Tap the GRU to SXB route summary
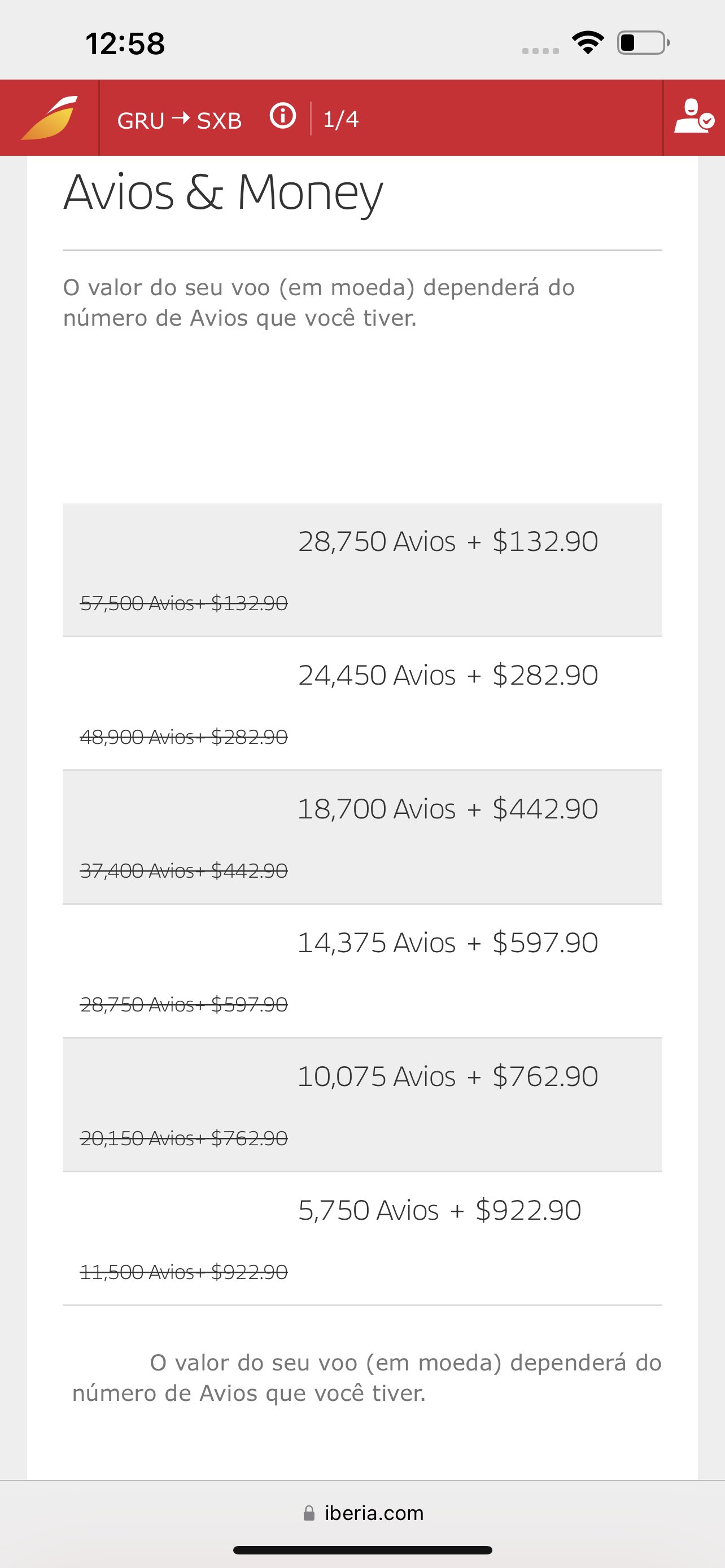725x1568 pixels. pyautogui.click(x=180, y=120)
